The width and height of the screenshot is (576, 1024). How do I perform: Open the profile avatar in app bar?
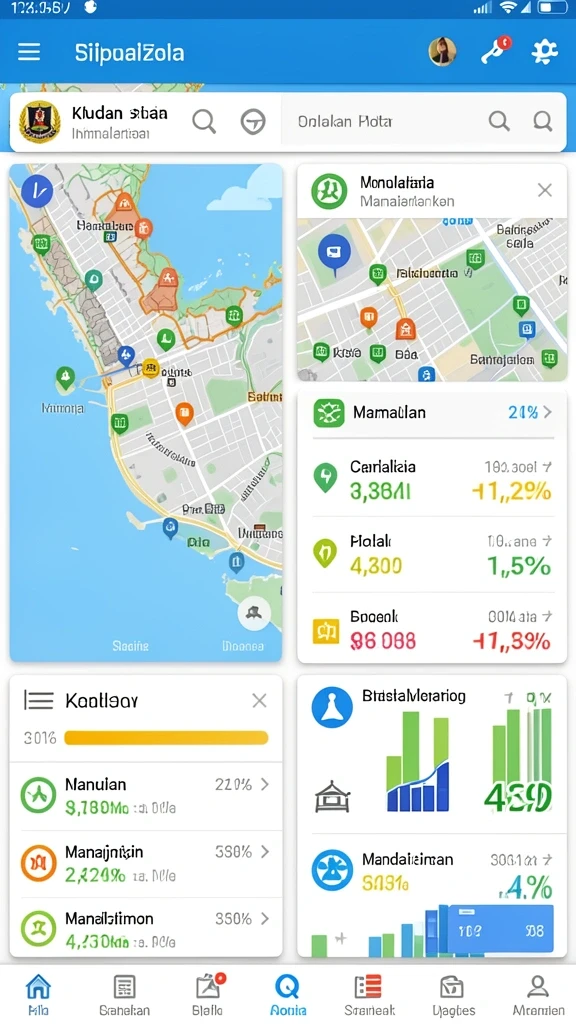coord(442,52)
